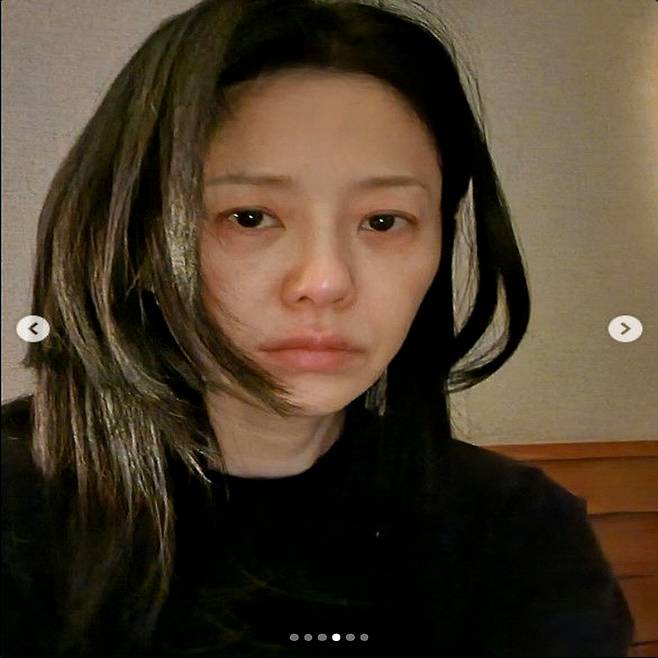Go back to the previous photo
Image resolution: width=658 pixels, height=658 pixels.
33,328
